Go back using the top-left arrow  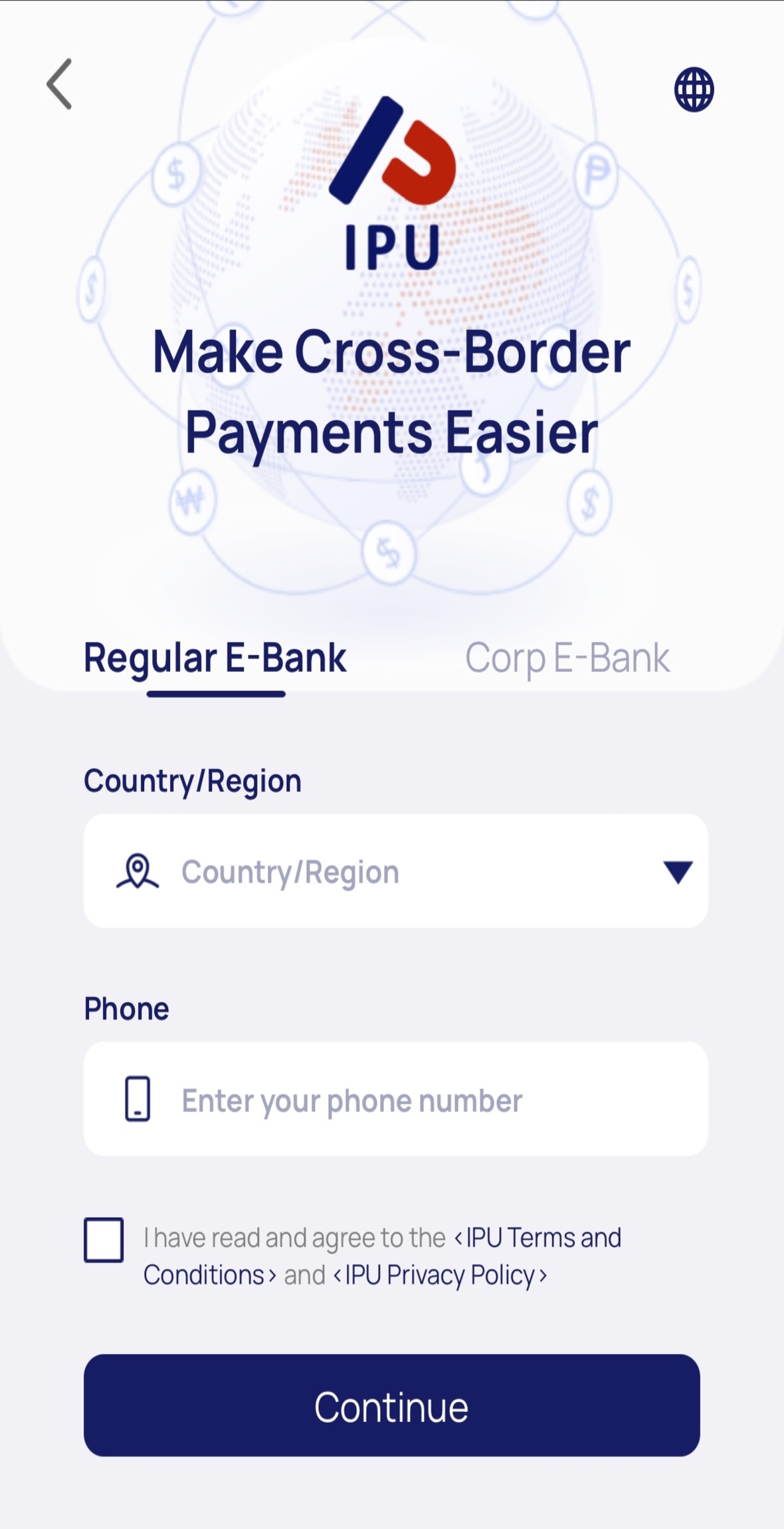pos(59,84)
